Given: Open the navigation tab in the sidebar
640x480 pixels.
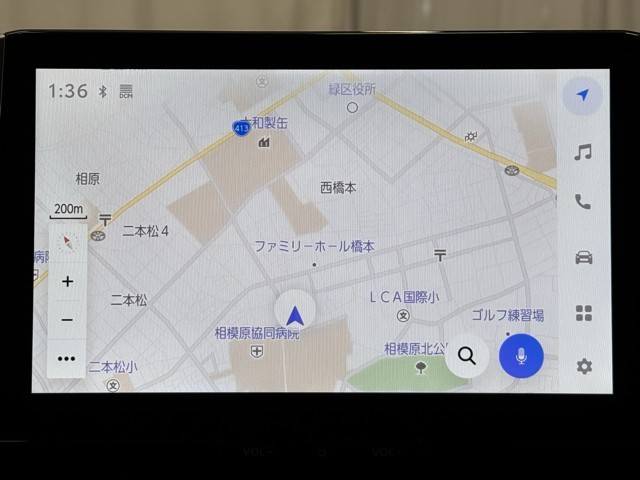Looking at the screenshot, I should pyautogui.click(x=582, y=96).
